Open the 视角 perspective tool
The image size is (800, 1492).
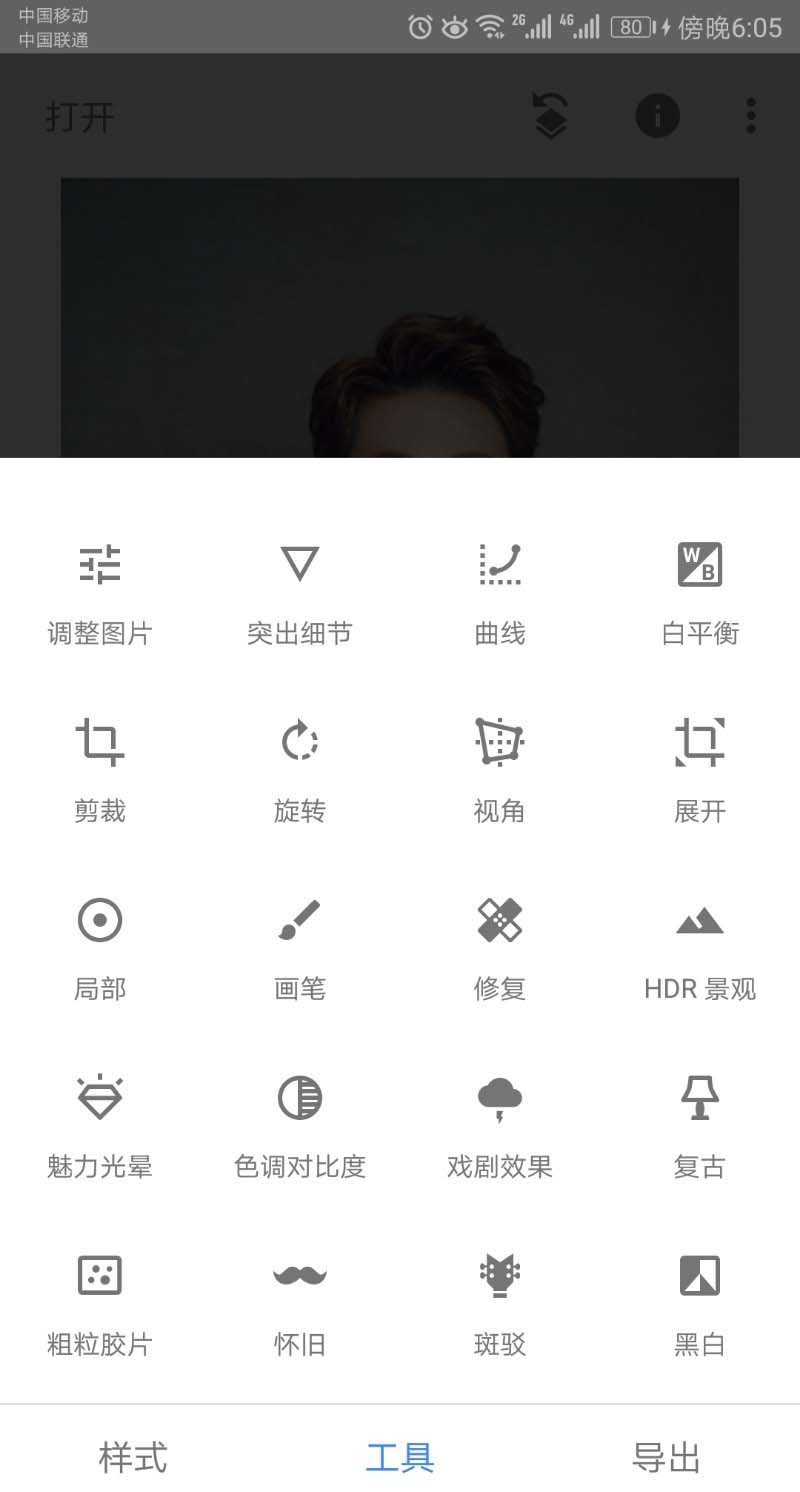point(500,768)
